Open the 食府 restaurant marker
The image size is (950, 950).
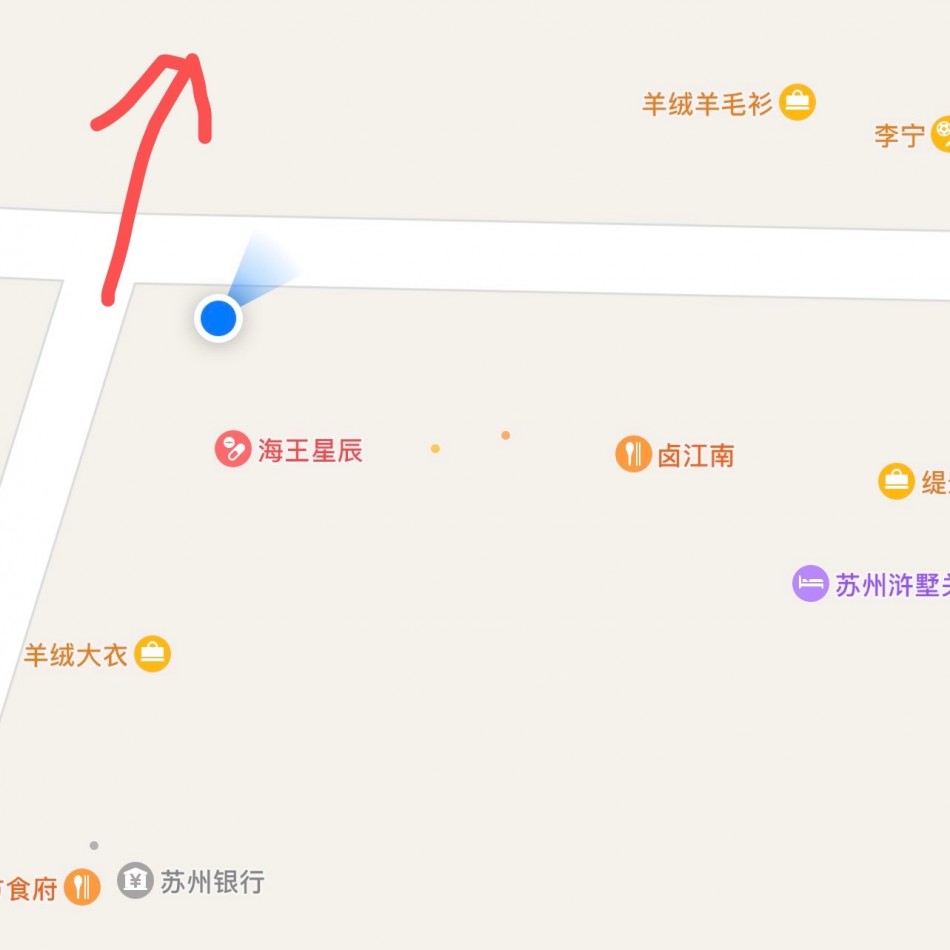83,888
